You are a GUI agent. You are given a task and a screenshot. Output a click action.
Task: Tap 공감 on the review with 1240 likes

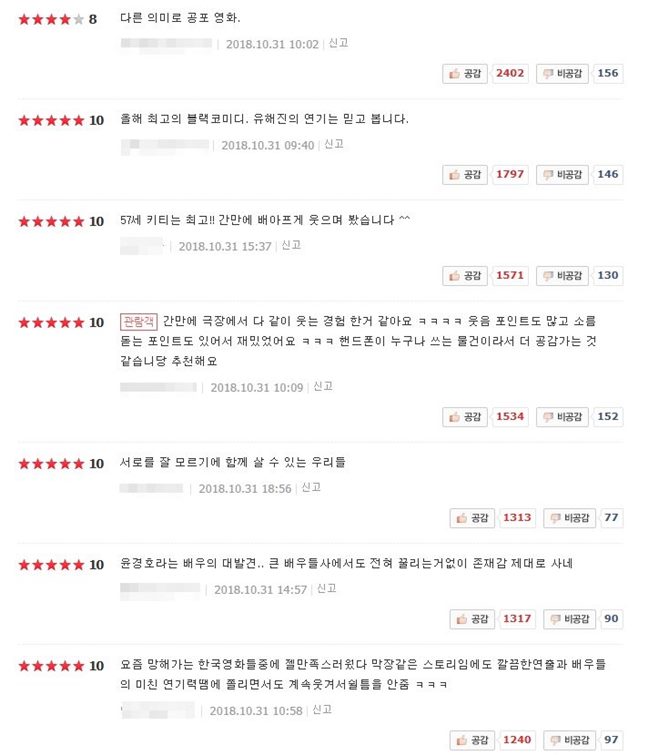(472, 740)
